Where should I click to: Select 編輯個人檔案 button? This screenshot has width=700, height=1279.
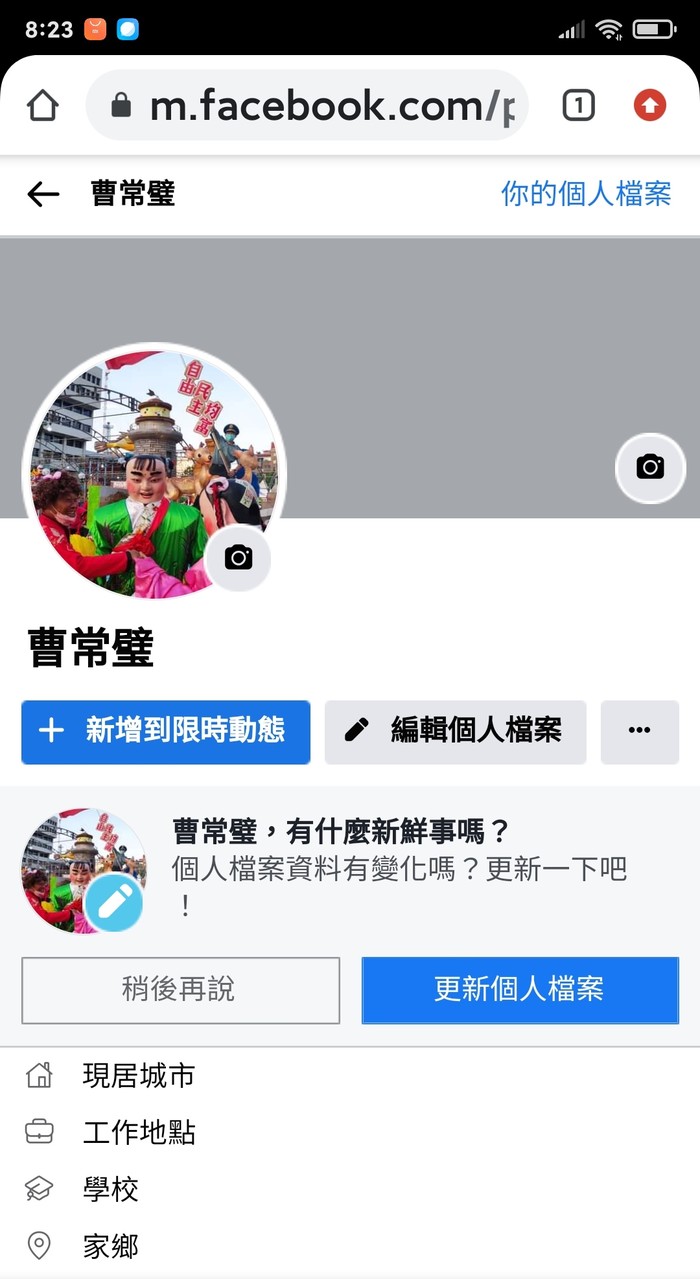pos(455,731)
